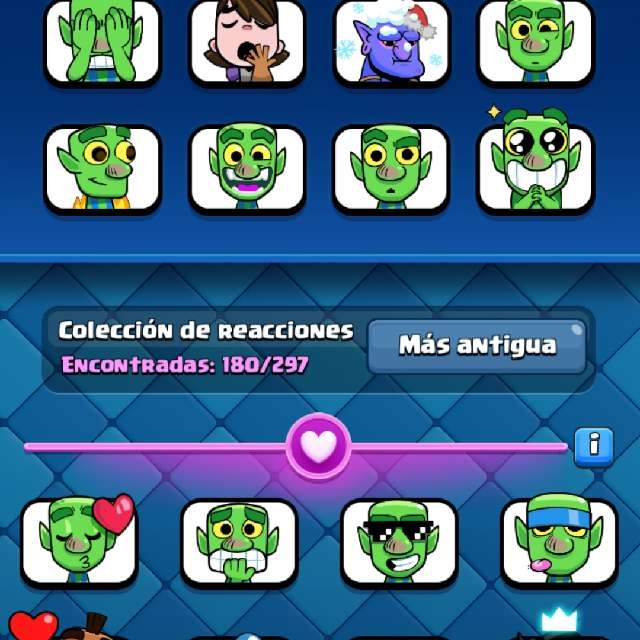Pick the blue character with Santa hat emote

click(x=391, y=42)
